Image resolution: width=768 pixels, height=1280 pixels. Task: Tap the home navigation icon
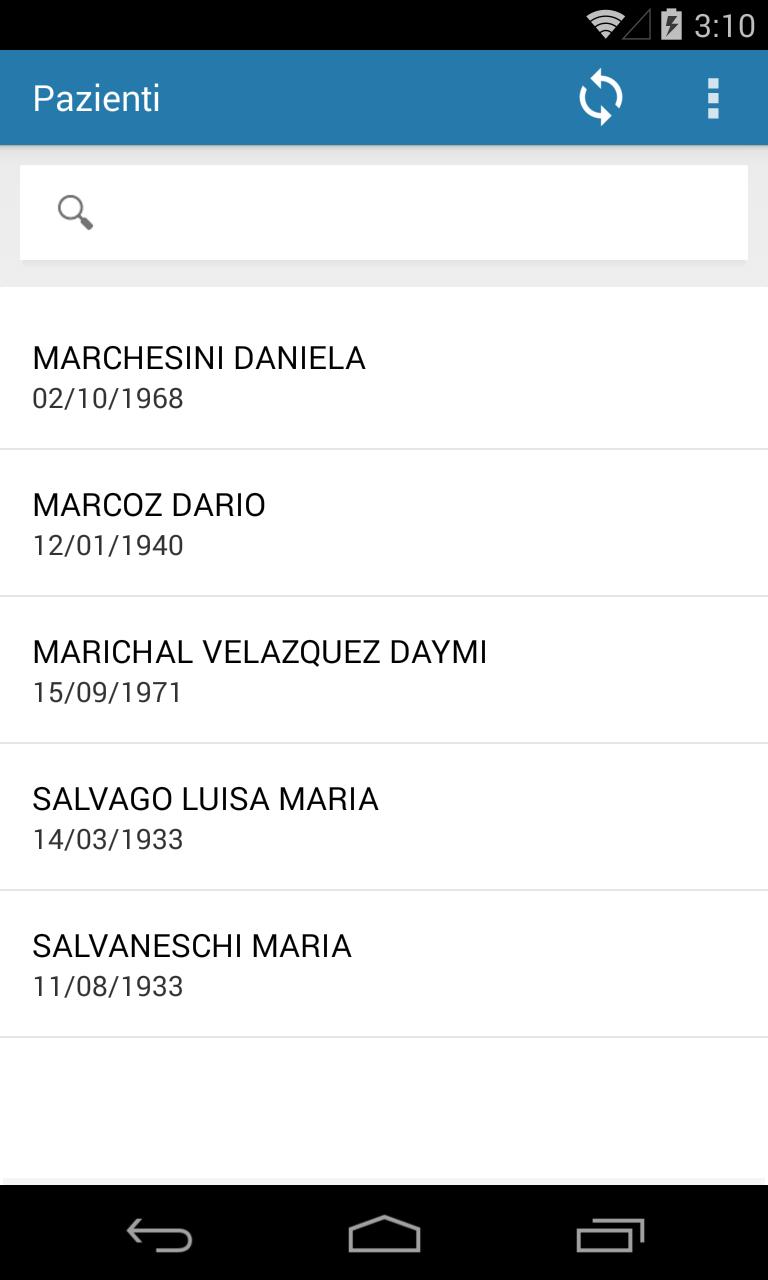coord(384,1237)
